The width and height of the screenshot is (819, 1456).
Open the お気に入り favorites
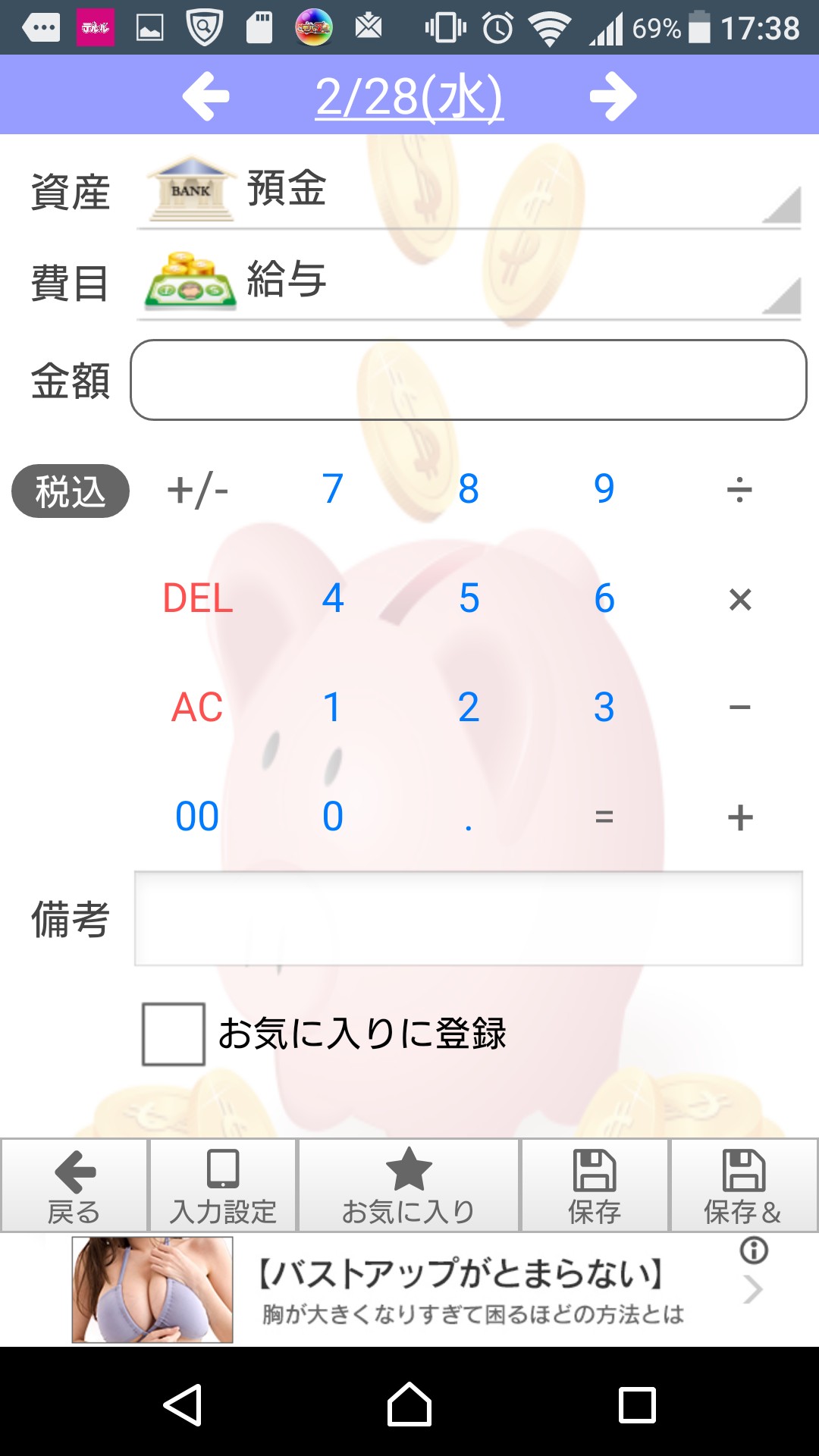click(409, 1185)
